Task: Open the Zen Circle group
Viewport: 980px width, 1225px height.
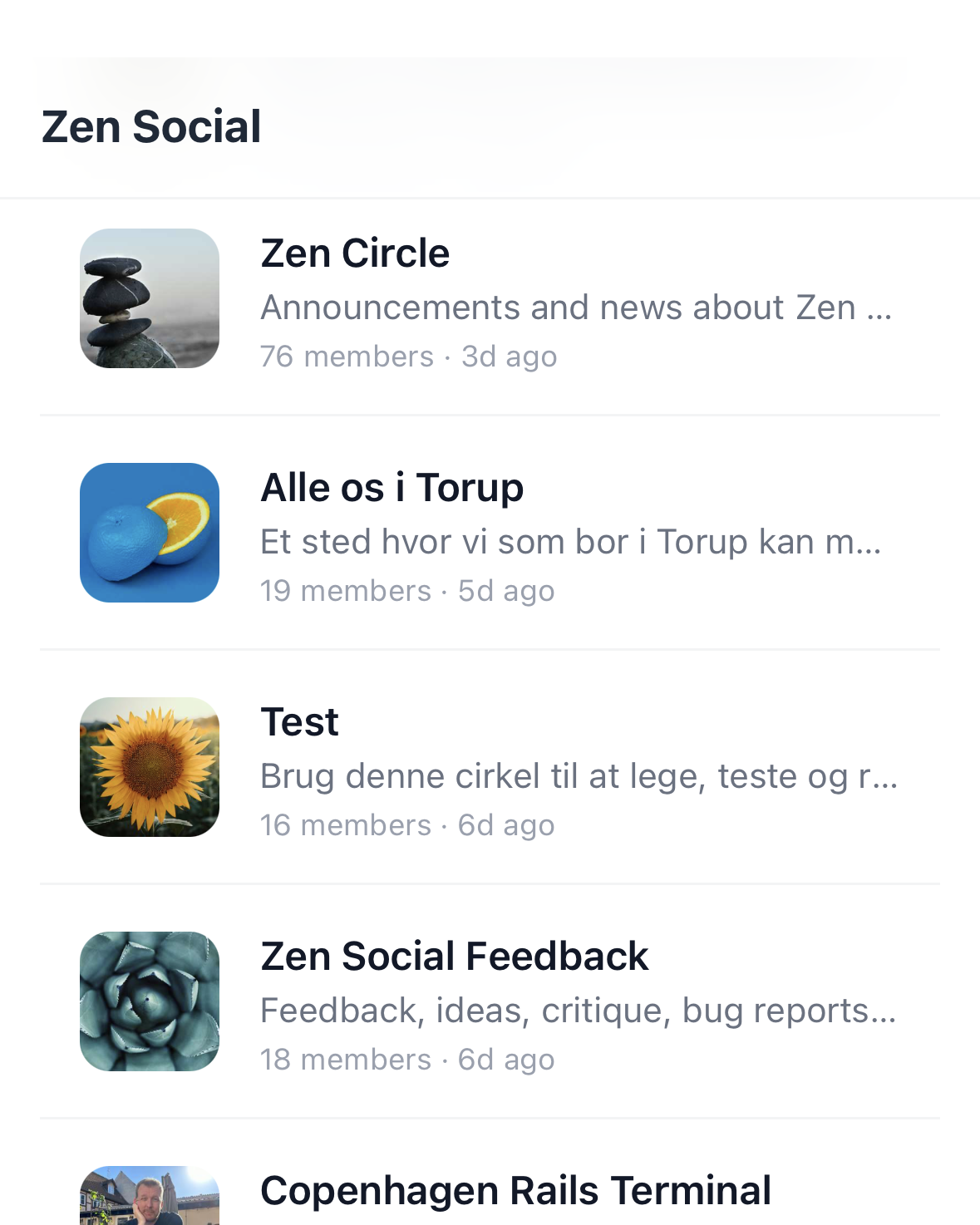Action: click(x=355, y=253)
